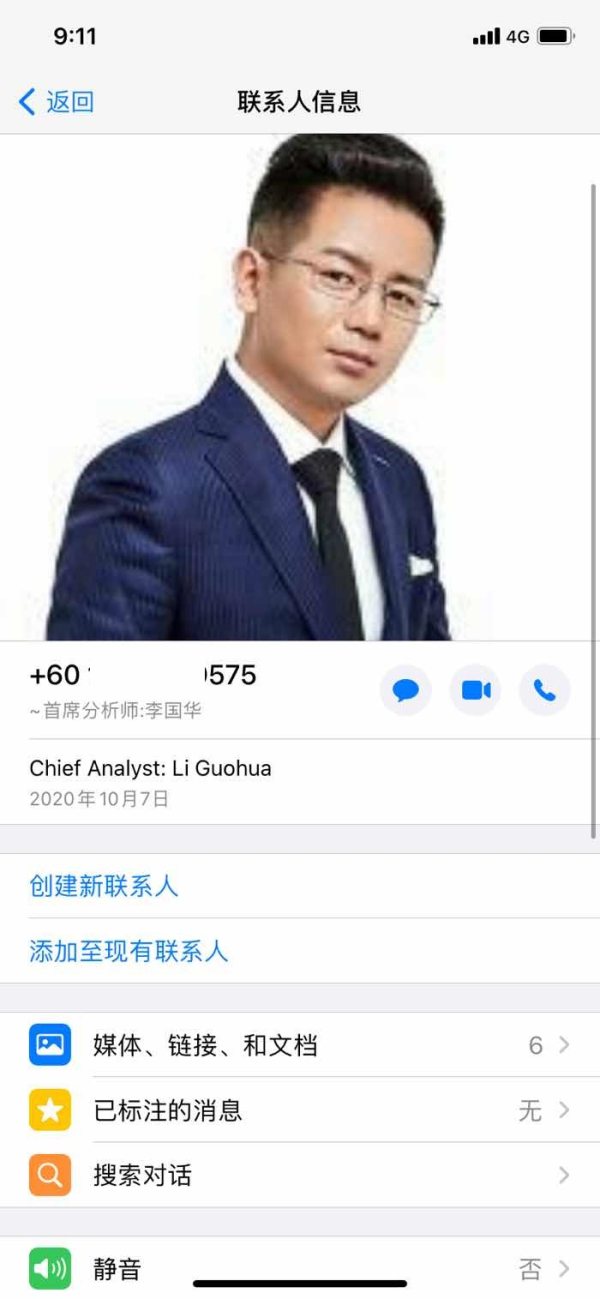
Task: View 已标注的消息 starred messages
Action: [x=300, y=1110]
